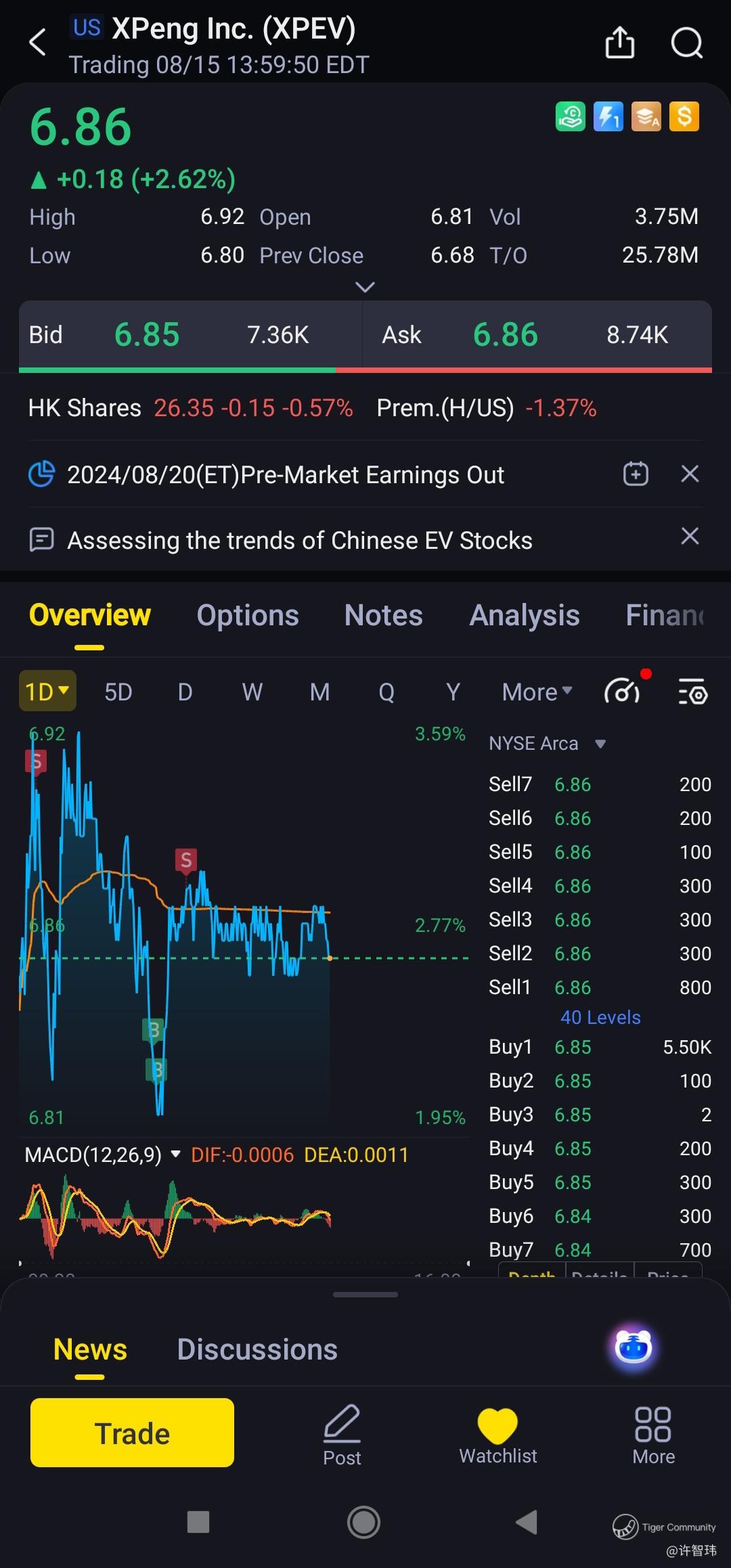View the Analysis tab
Image resolution: width=731 pixels, height=1568 pixels.
point(525,615)
